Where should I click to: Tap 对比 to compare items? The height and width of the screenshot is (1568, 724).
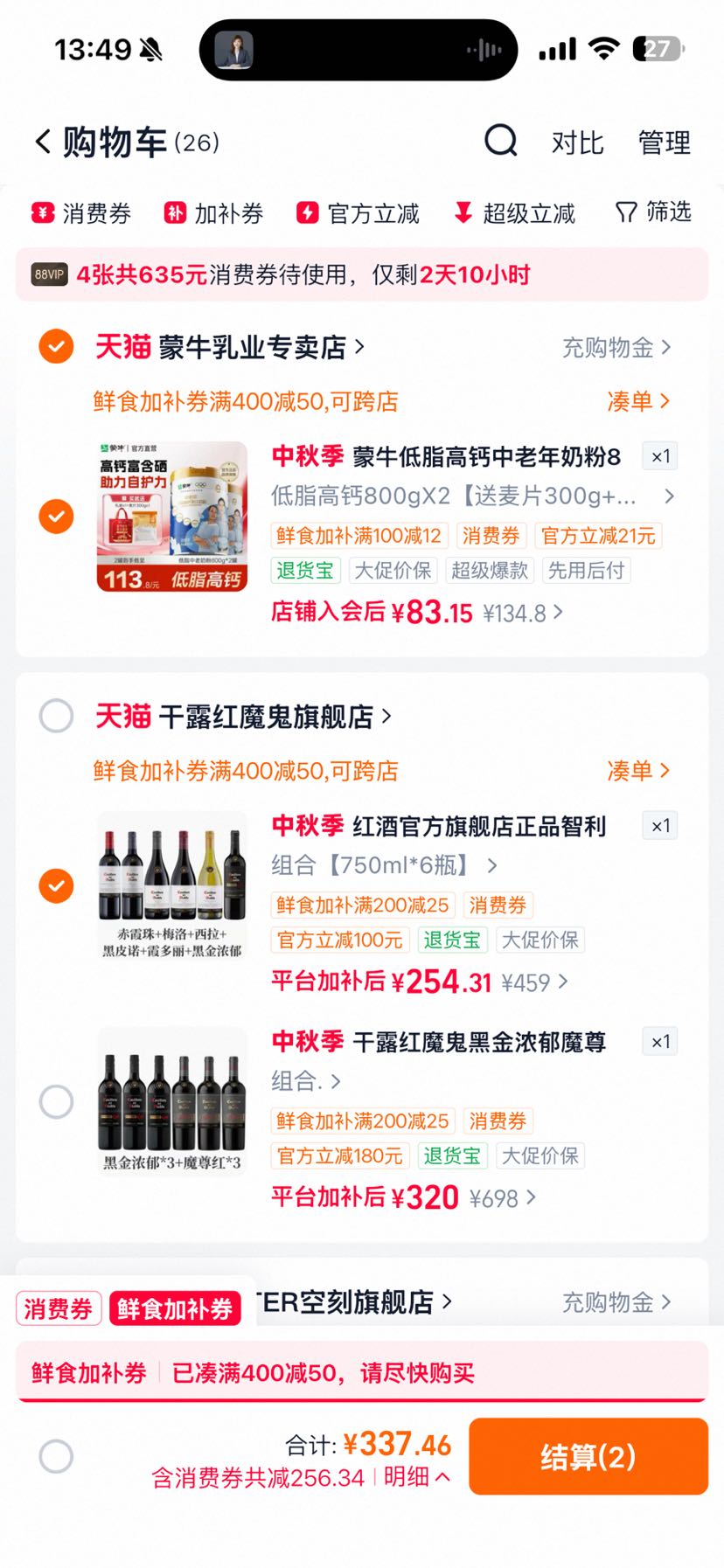(x=577, y=142)
